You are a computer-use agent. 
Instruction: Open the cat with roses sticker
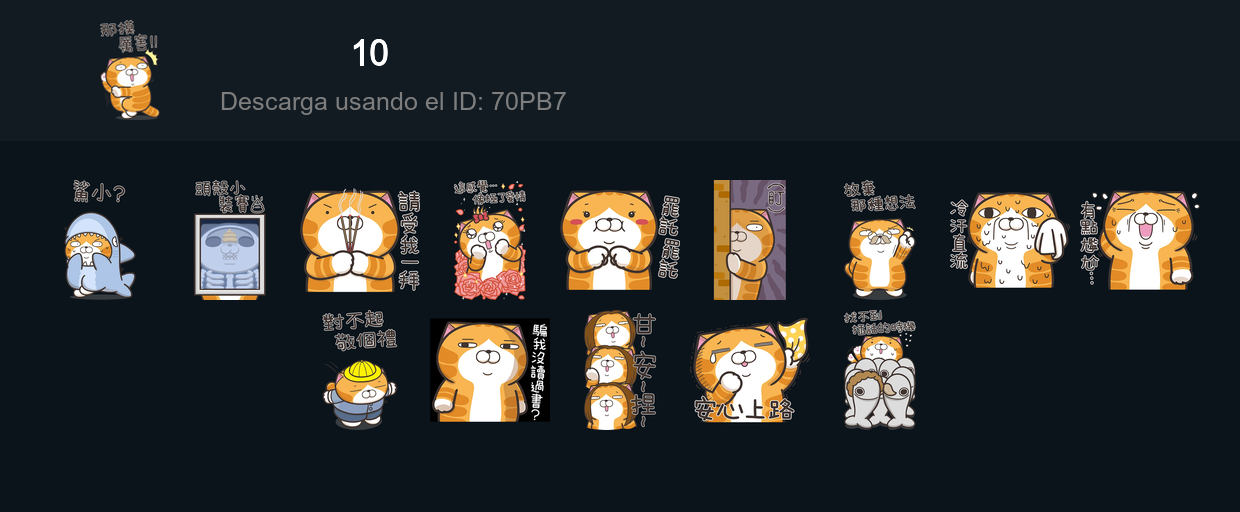(x=490, y=240)
